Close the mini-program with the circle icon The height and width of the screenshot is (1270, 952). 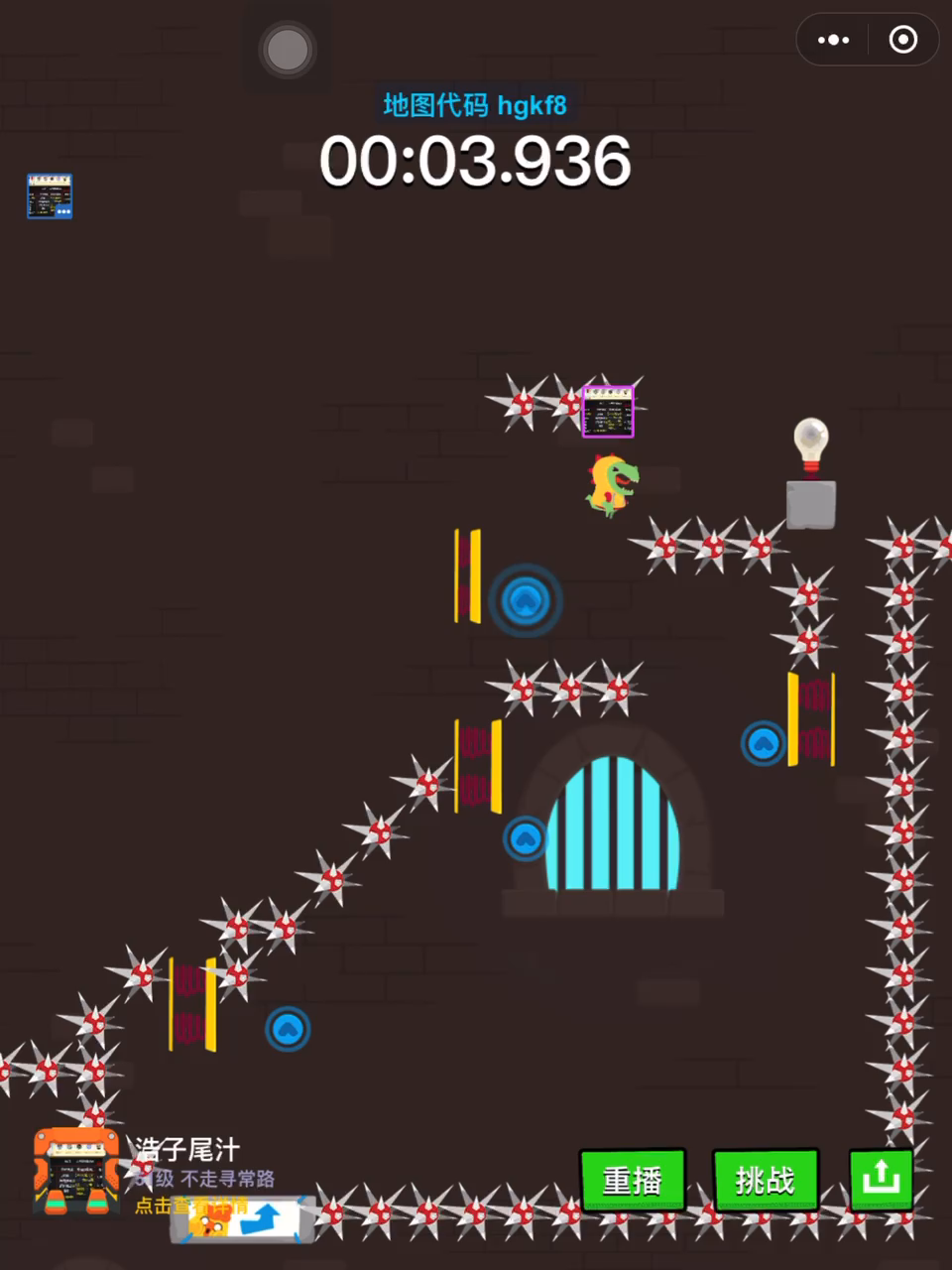pyautogui.click(x=902, y=40)
